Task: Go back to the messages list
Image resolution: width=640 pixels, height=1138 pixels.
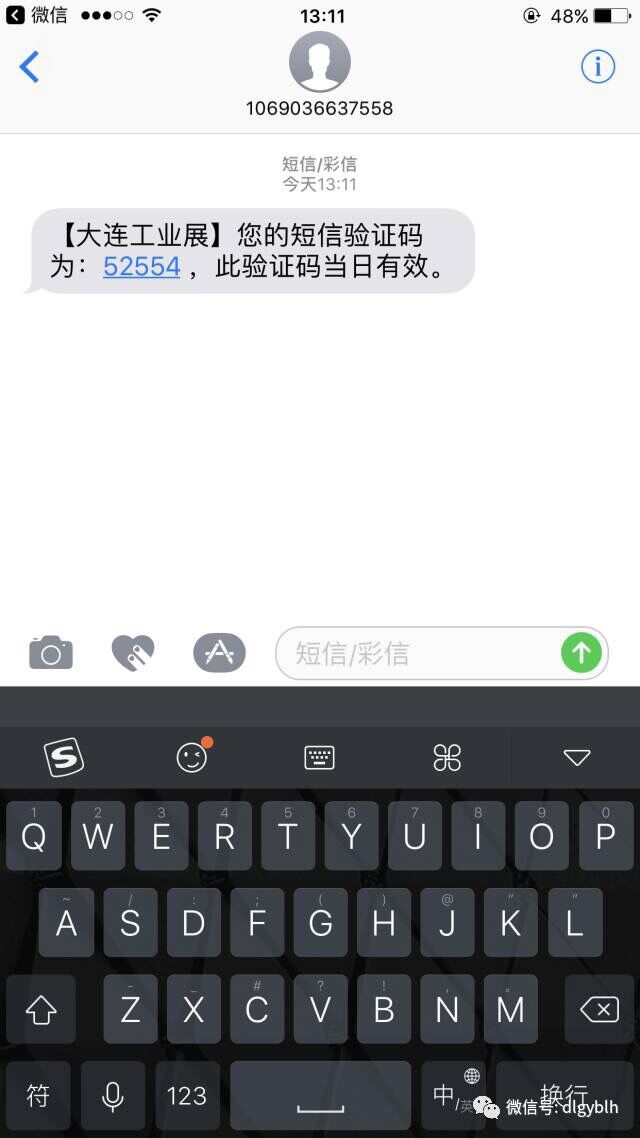Action: 29,67
